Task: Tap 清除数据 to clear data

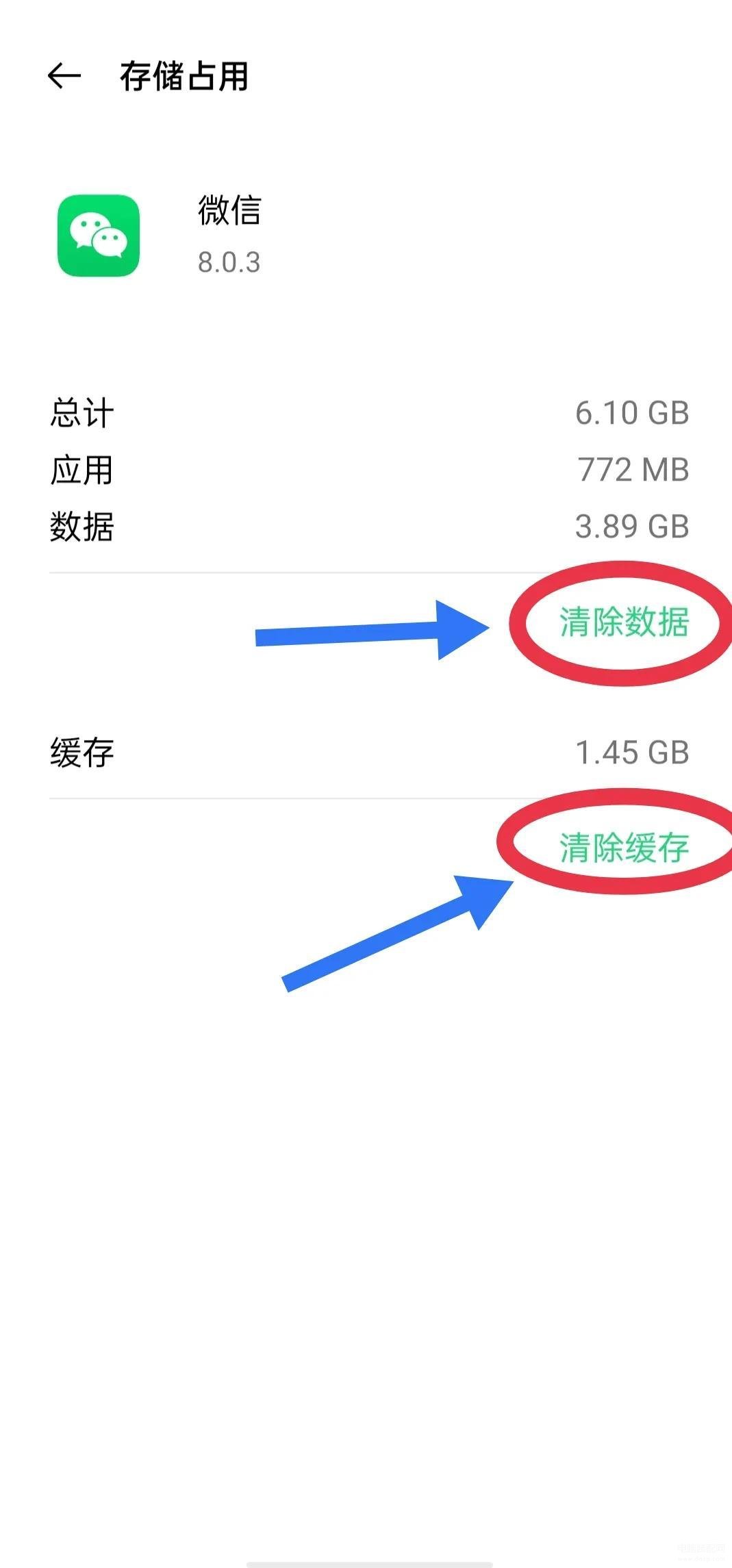Action: (624, 622)
